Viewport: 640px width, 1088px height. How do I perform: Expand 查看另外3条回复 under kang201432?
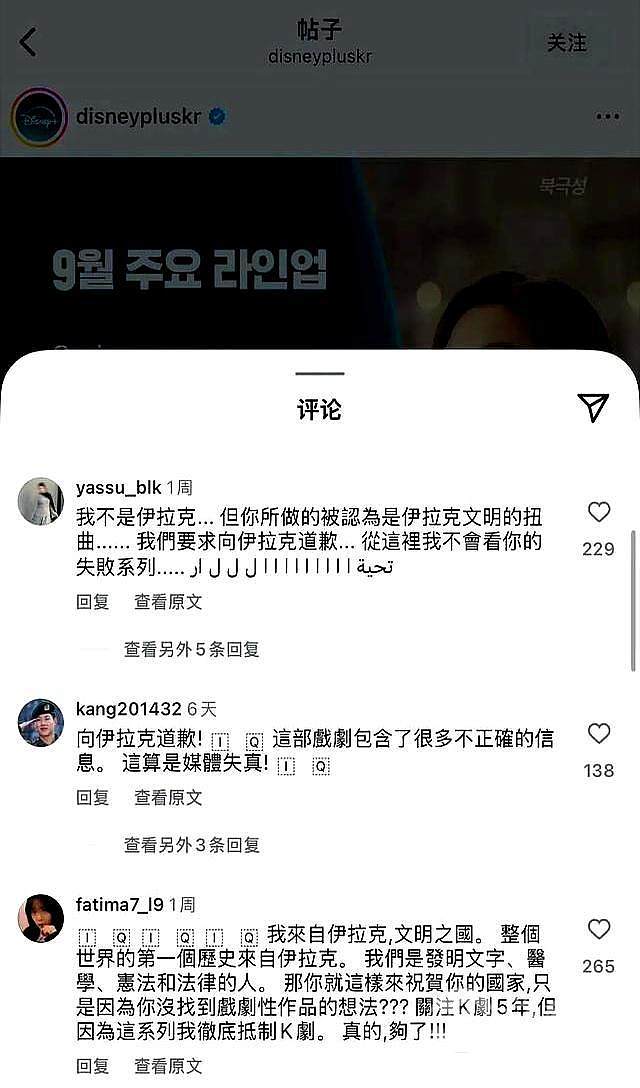click(191, 845)
